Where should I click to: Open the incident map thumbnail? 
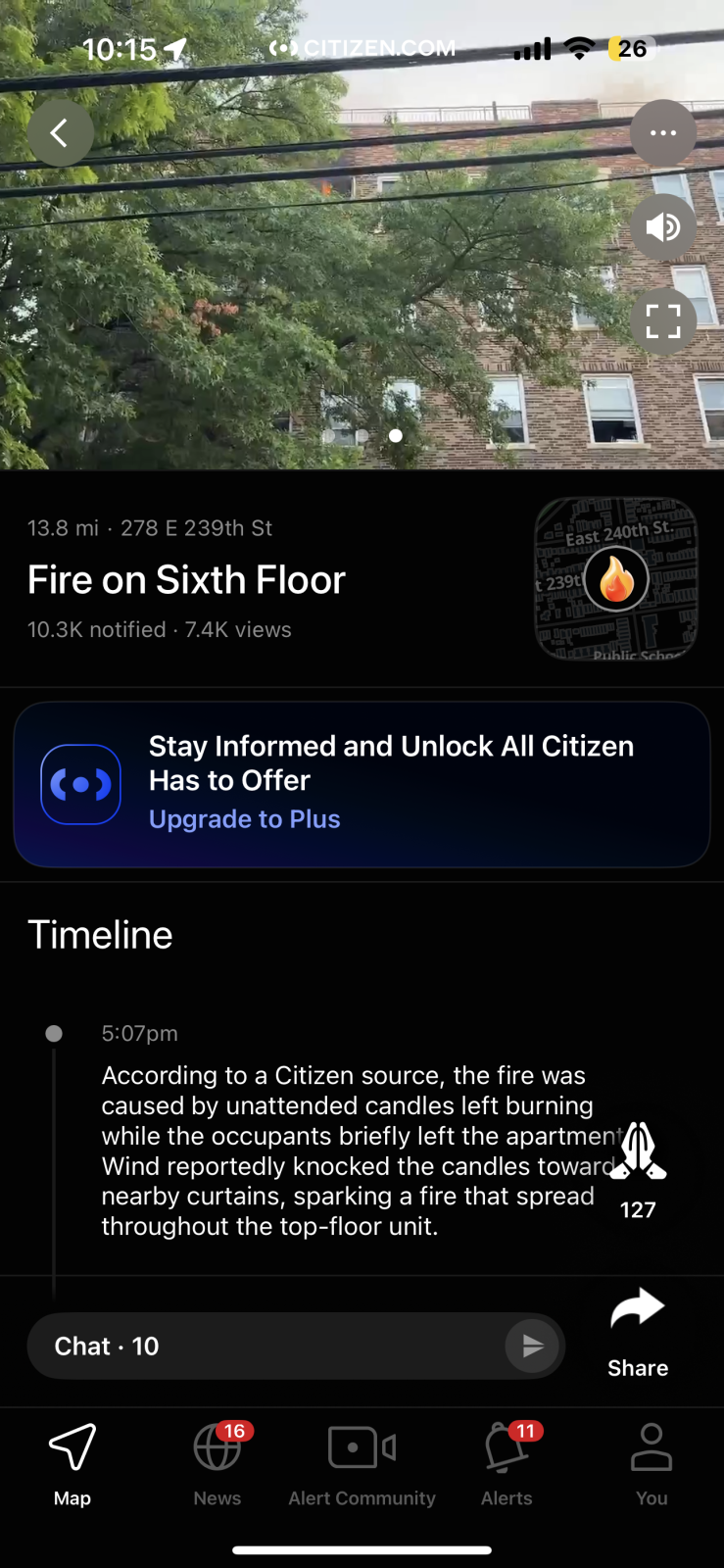coord(616,579)
